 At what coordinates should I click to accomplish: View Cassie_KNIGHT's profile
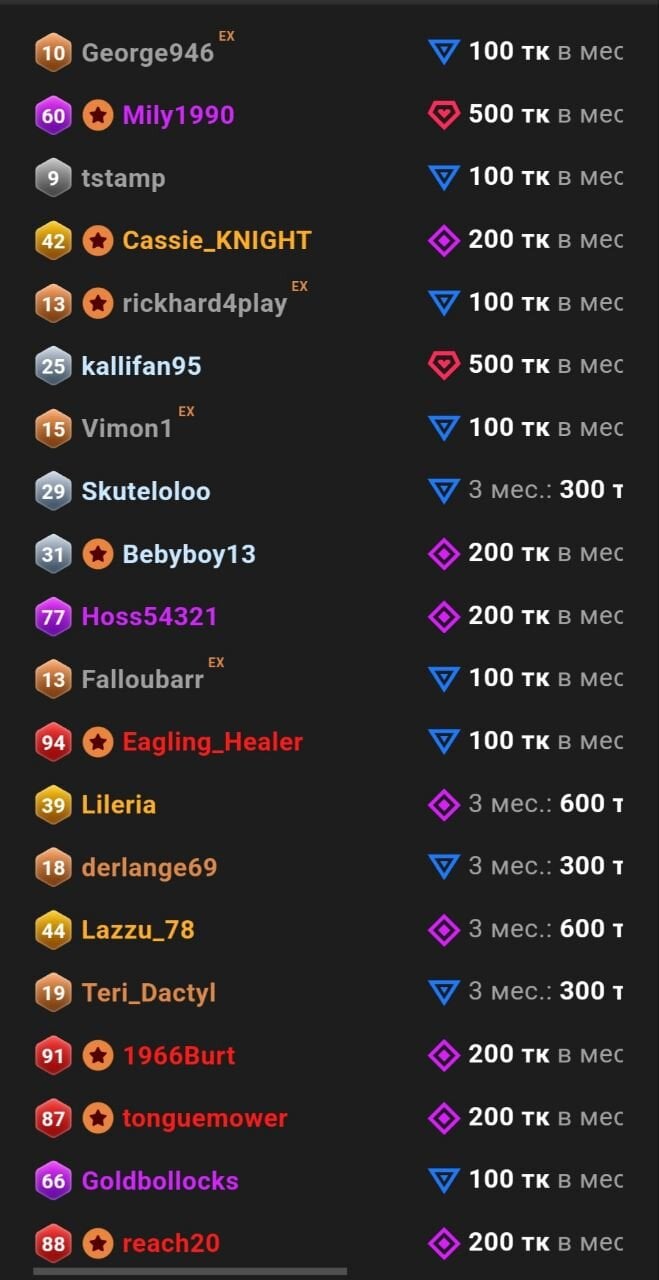point(216,241)
